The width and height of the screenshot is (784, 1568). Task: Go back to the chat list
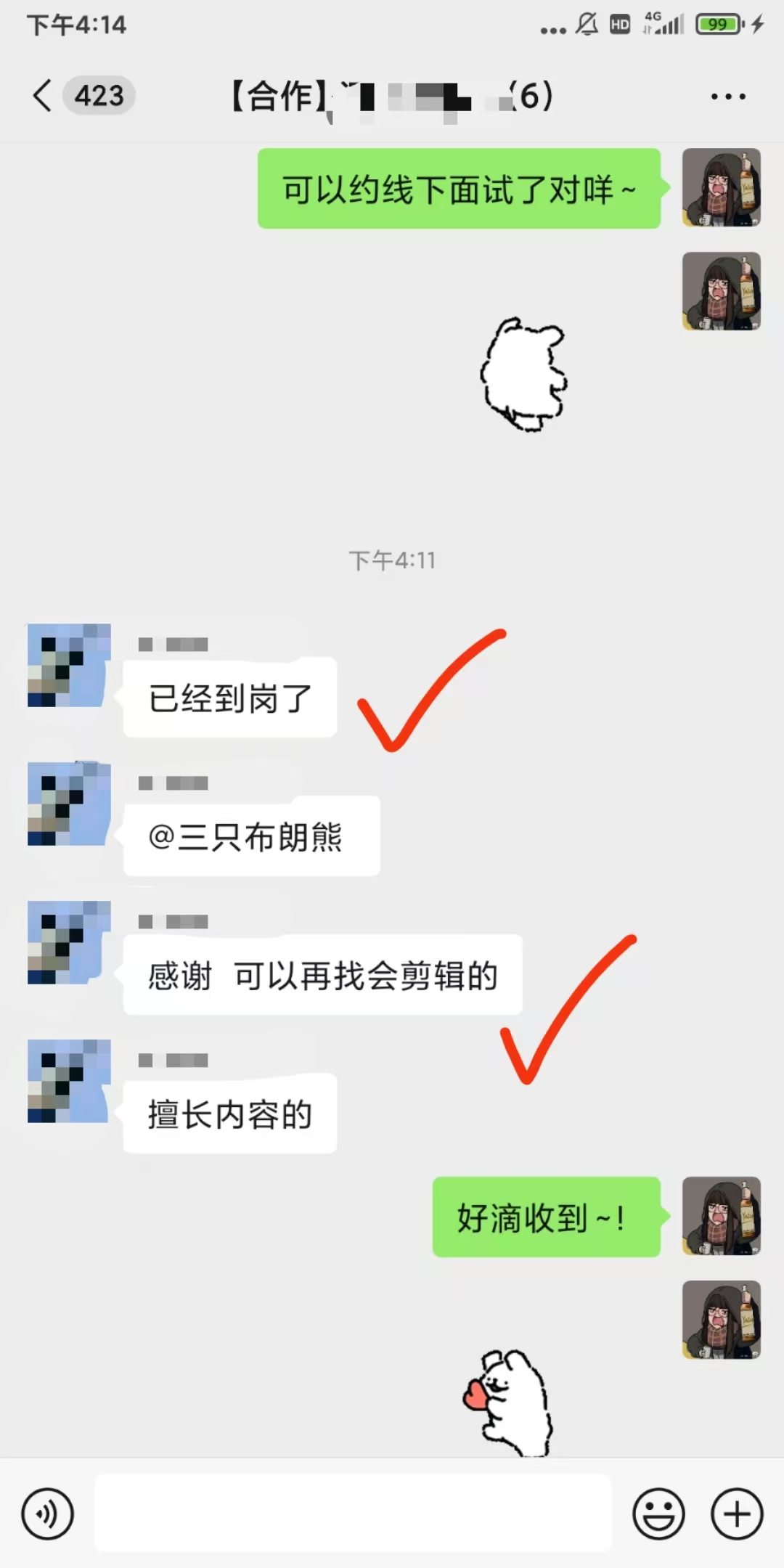[44, 96]
